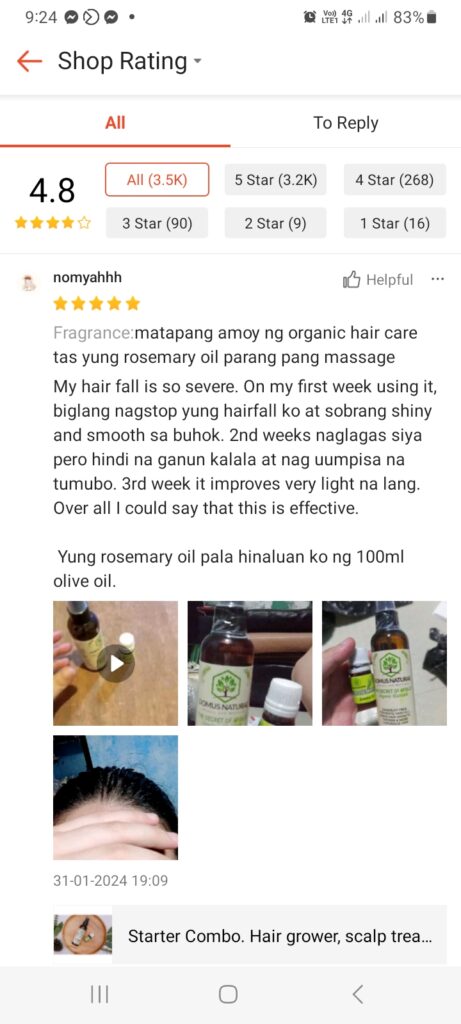The width and height of the screenshot is (461, 1024).
Task: Filter to 1 Star (16) reviews
Action: 394,223
